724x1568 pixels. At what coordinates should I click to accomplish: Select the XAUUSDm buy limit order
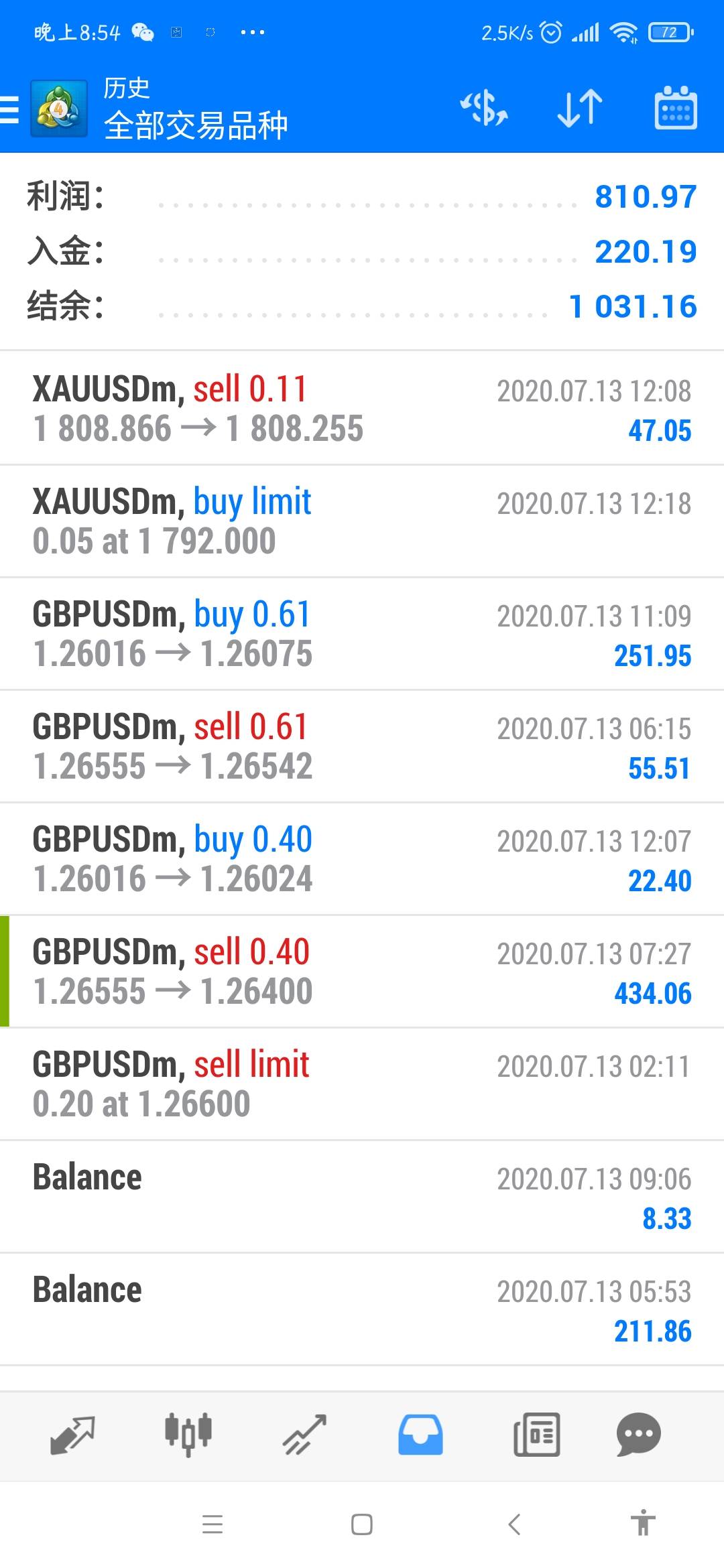[x=362, y=521]
